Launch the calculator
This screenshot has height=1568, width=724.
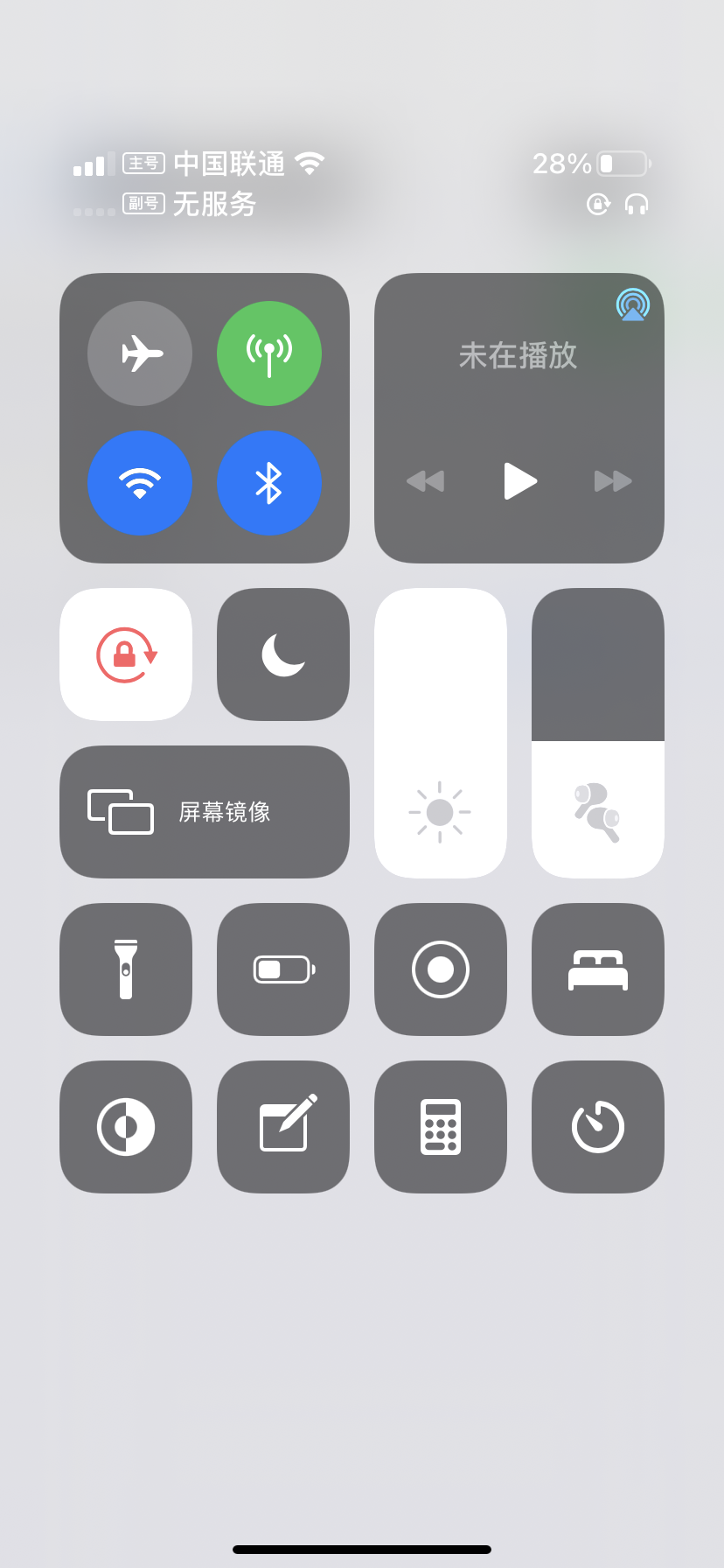(x=441, y=1127)
